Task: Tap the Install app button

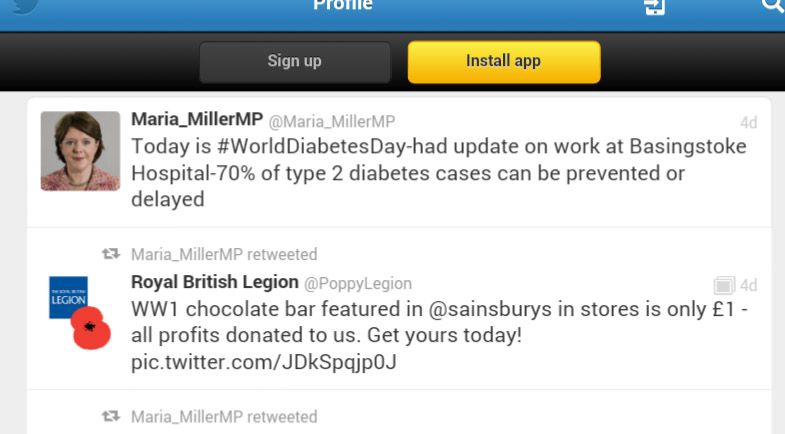Action: point(503,61)
